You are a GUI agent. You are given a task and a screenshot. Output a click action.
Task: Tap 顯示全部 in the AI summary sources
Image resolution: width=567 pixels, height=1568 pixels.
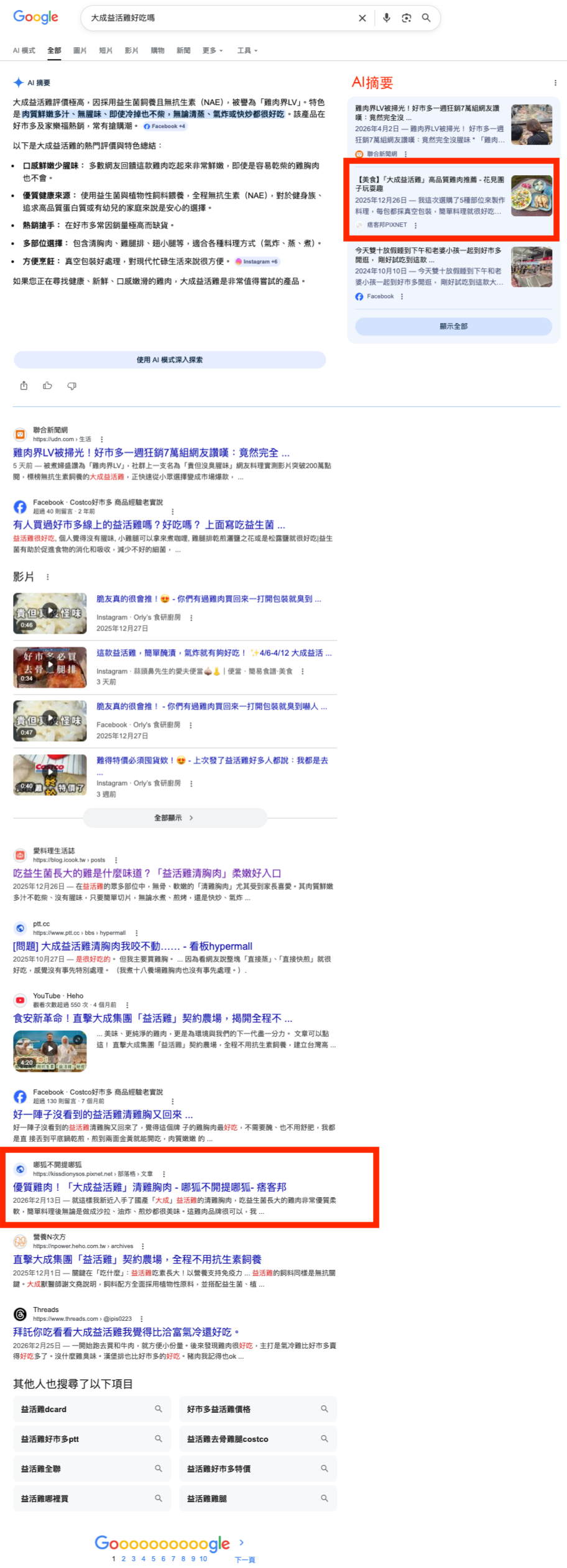pyautogui.click(x=453, y=326)
